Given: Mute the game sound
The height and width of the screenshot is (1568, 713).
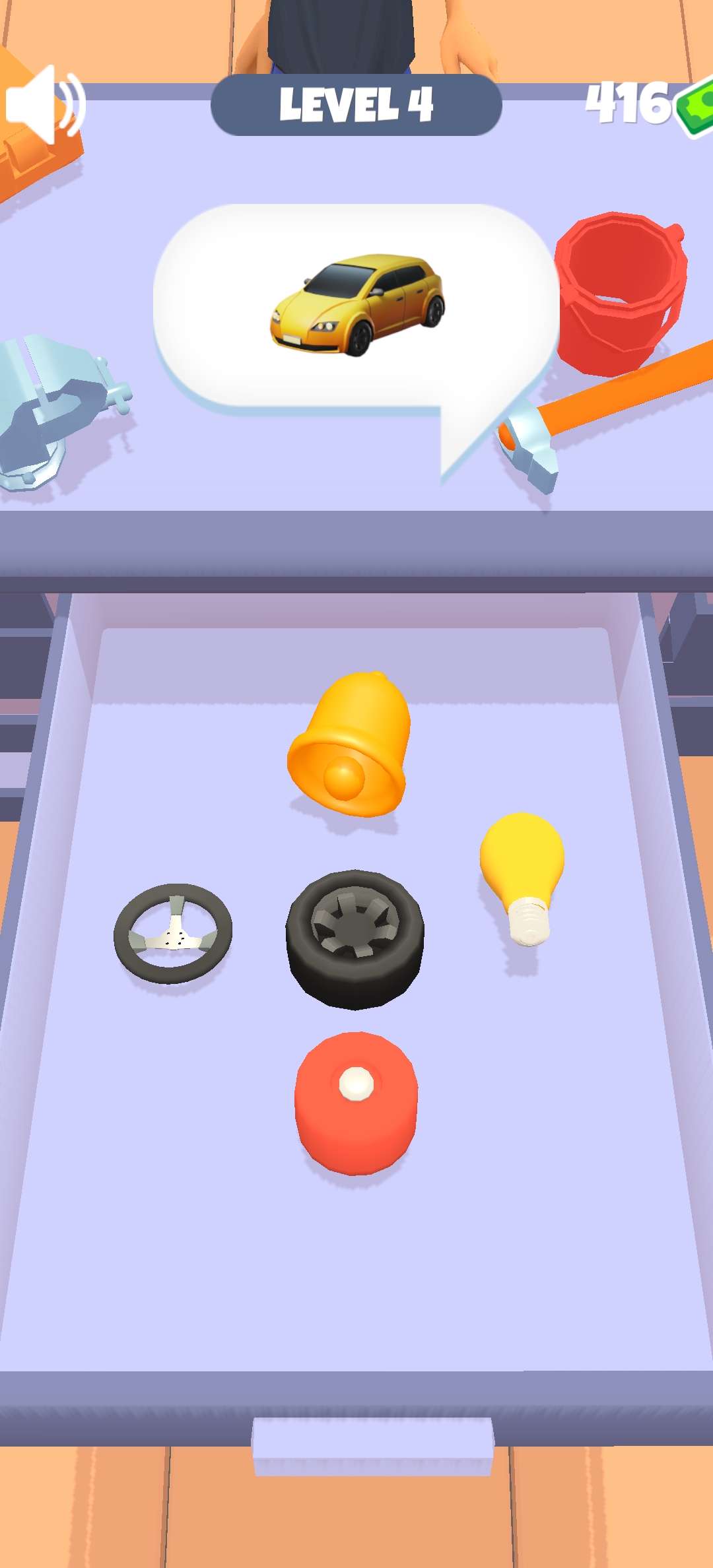Looking at the screenshot, I should [44, 104].
